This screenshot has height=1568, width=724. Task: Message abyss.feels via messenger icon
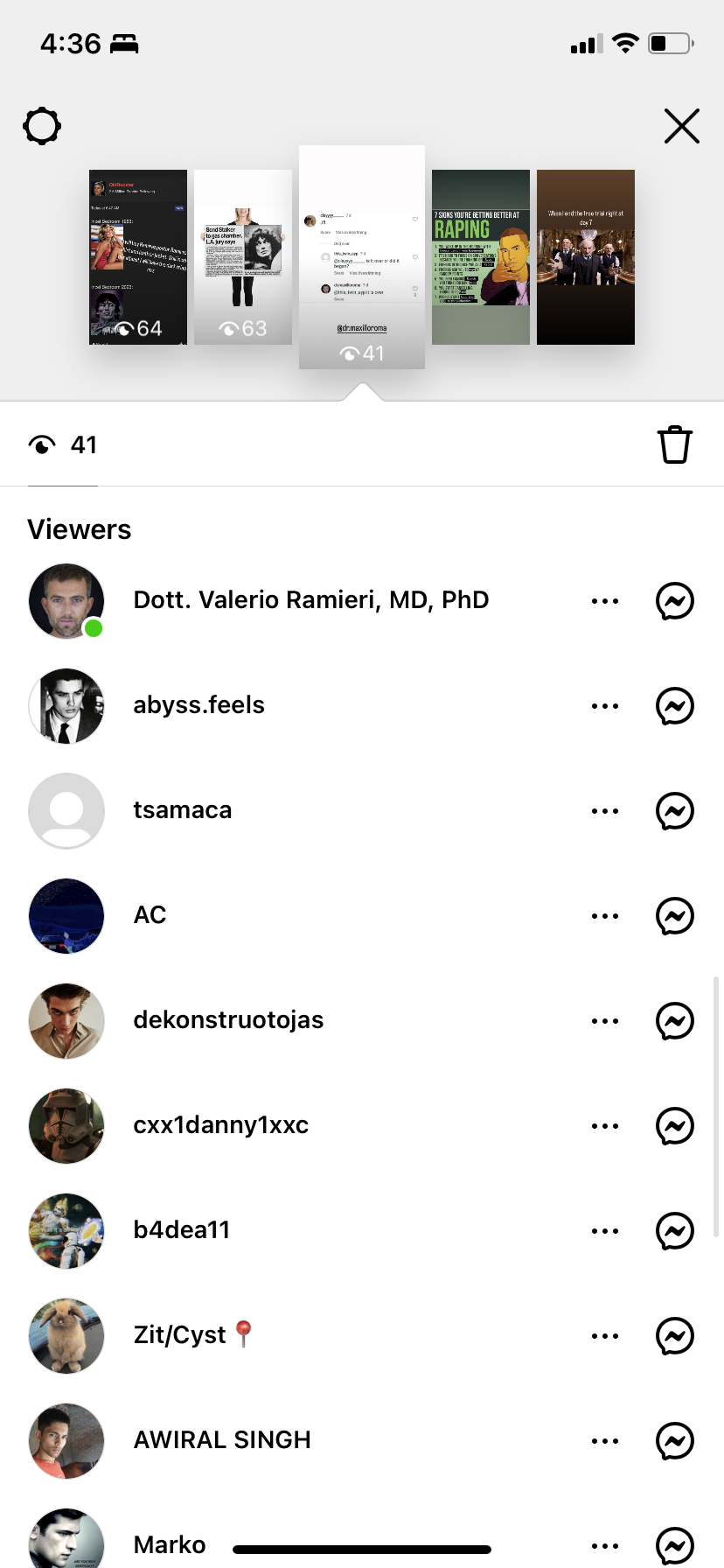675,706
